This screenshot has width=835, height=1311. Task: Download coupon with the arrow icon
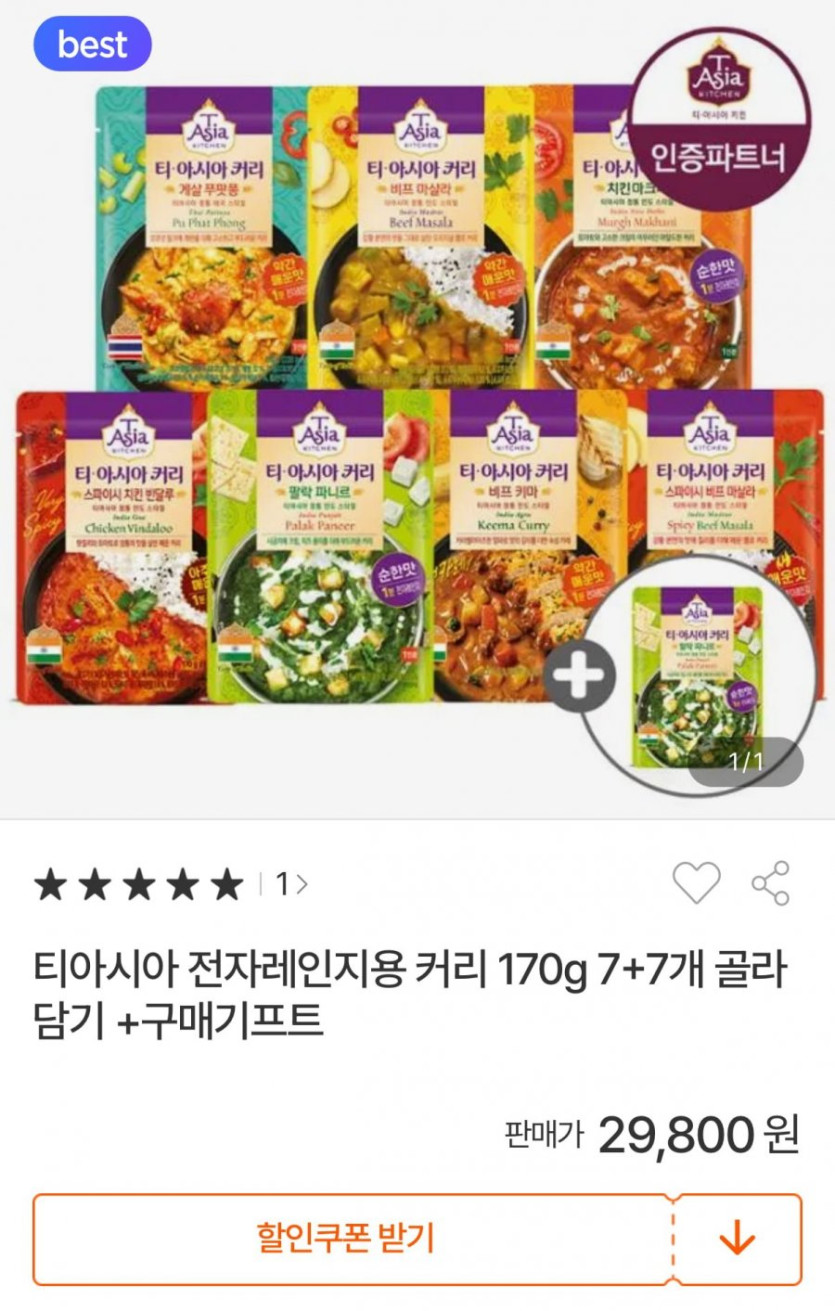tap(738, 1239)
